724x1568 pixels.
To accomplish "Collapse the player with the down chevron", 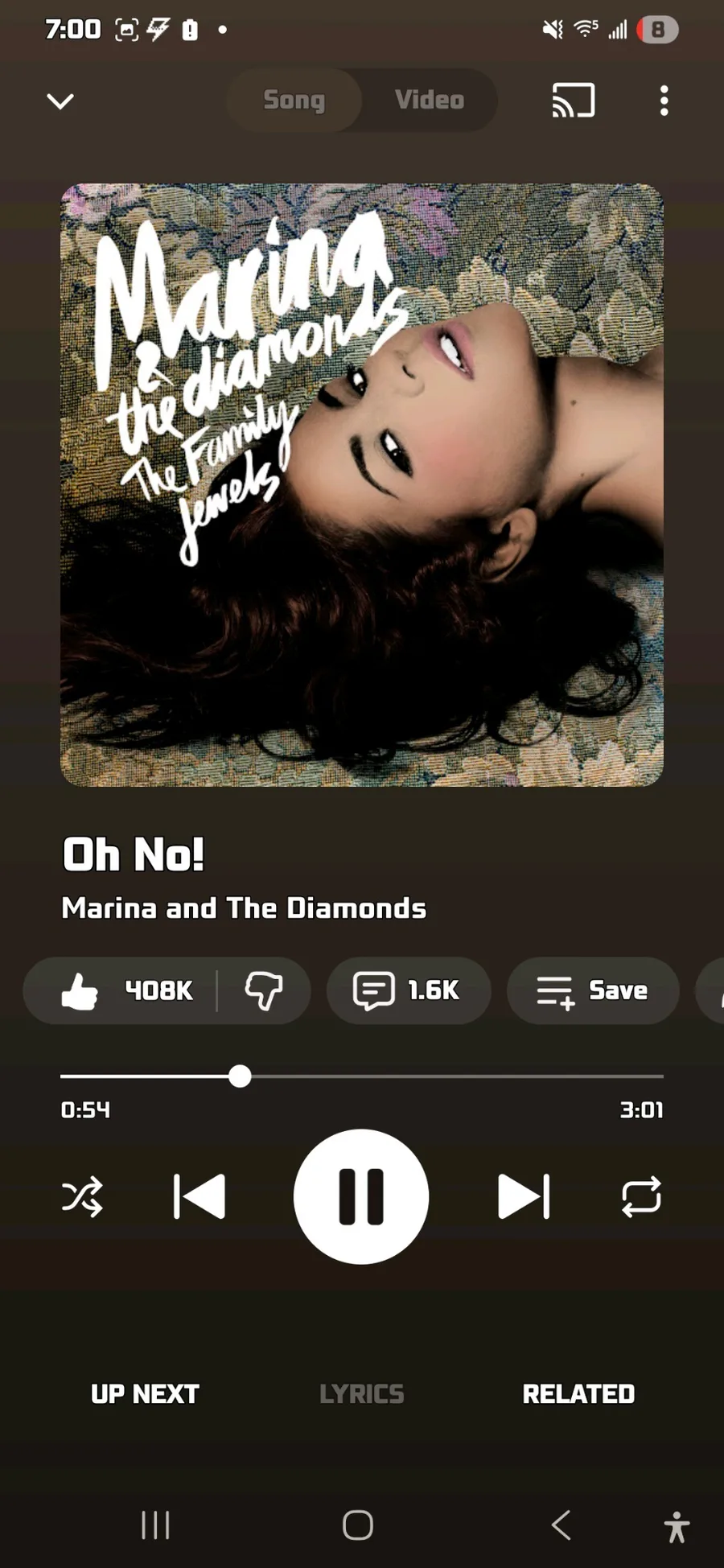I will pyautogui.click(x=60, y=101).
